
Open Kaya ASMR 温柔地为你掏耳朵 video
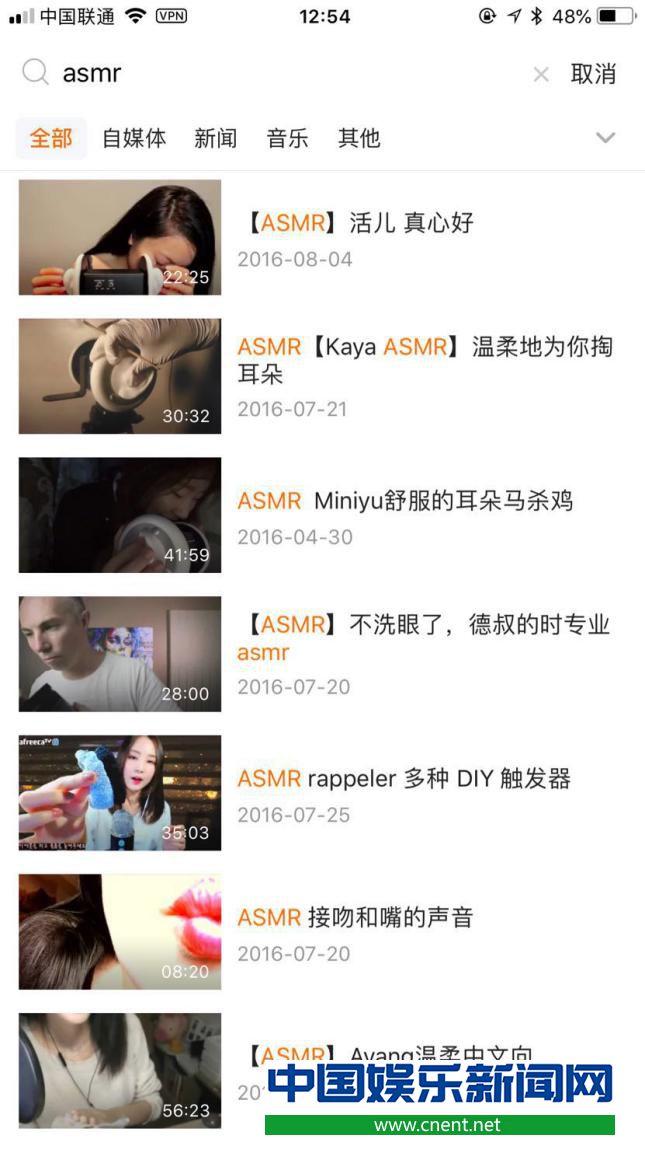(x=424, y=360)
